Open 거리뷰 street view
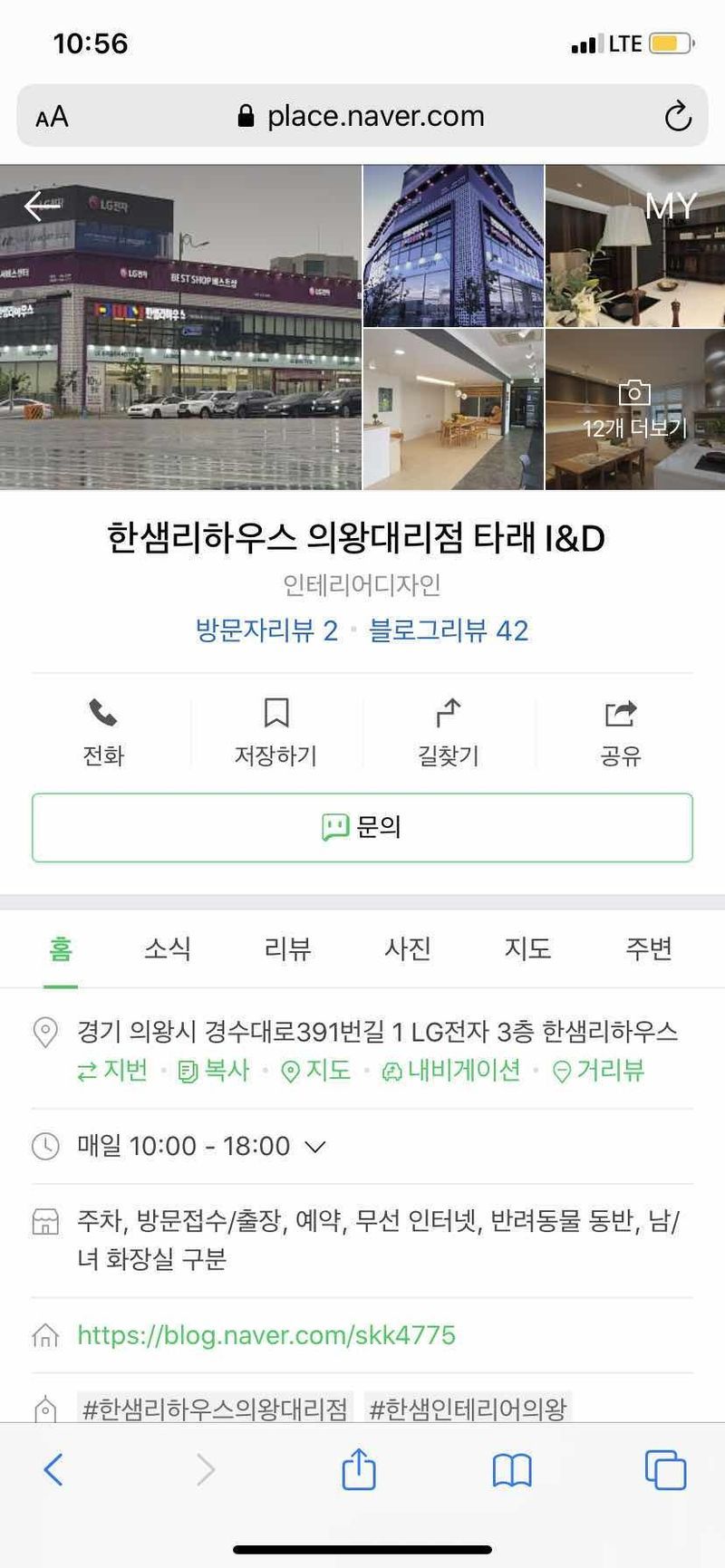 click(599, 1071)
